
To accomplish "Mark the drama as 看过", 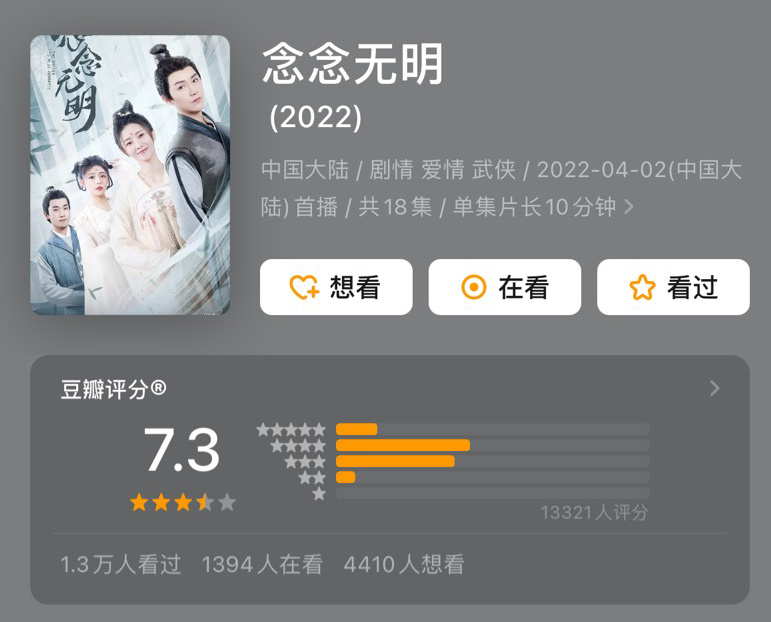I will tap(673, 288).
